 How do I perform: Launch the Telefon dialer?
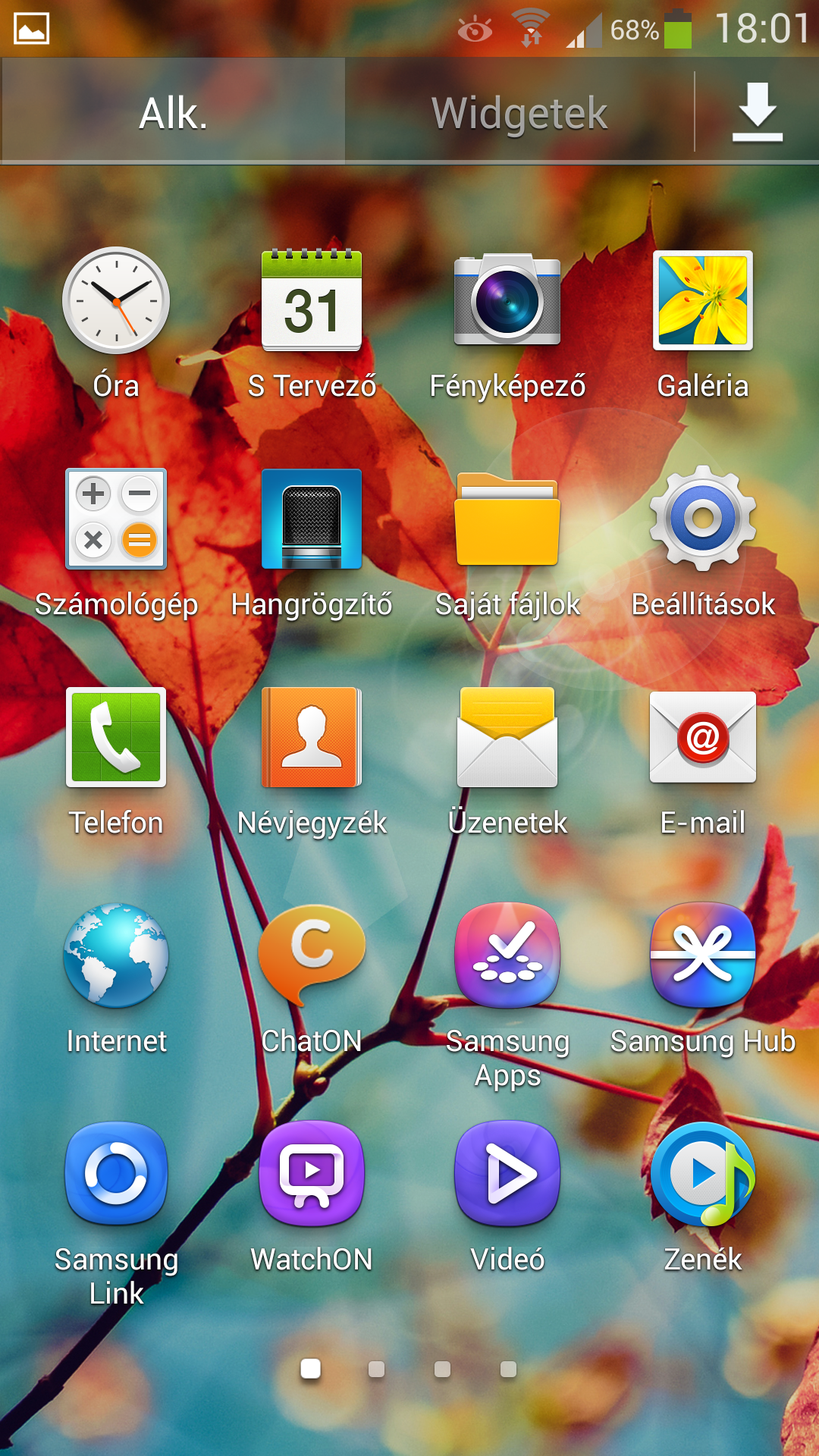click(116, 737)
